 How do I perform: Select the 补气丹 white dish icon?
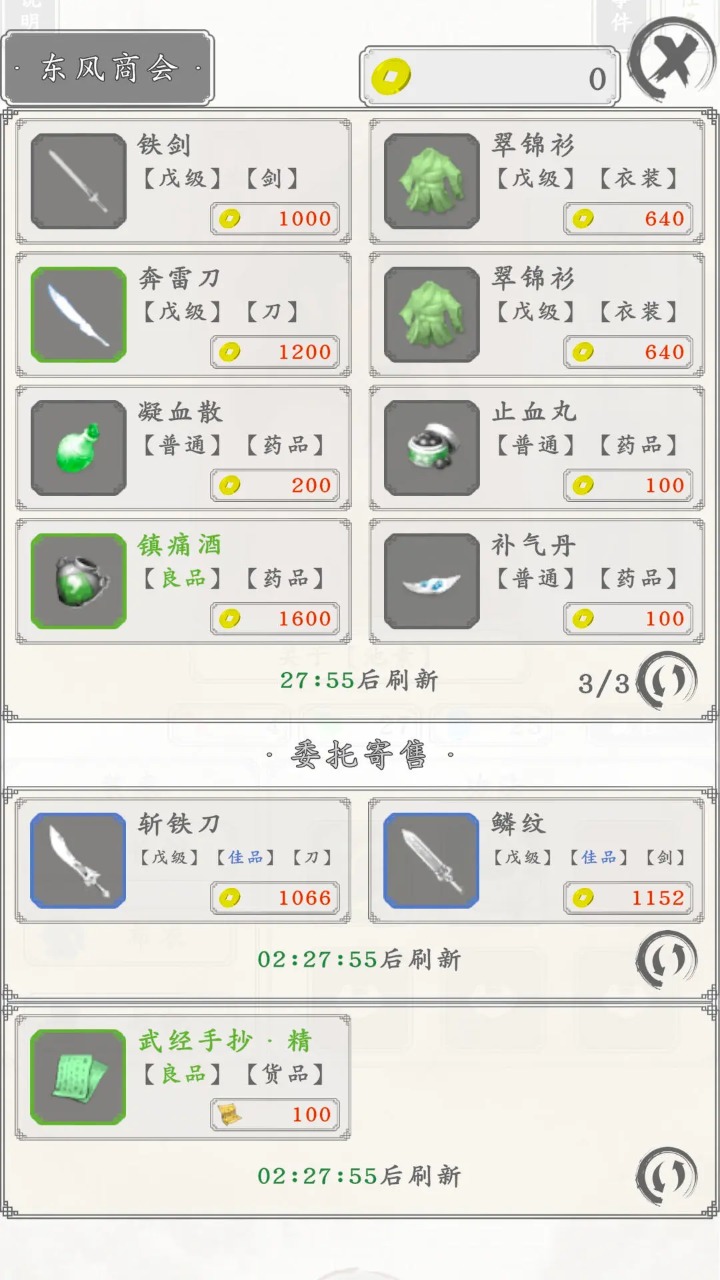[x=429, y=580]
